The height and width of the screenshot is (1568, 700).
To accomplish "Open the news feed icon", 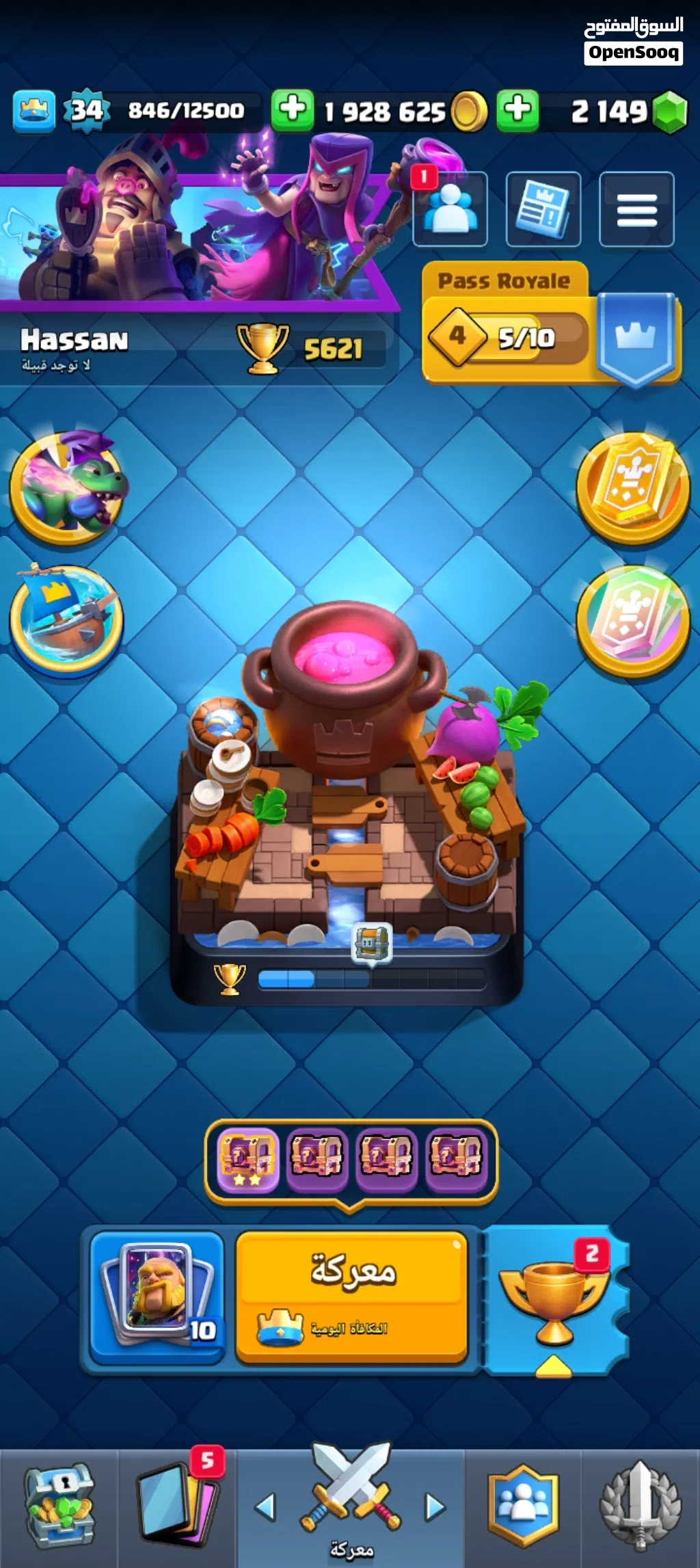I will click(543, 209).
